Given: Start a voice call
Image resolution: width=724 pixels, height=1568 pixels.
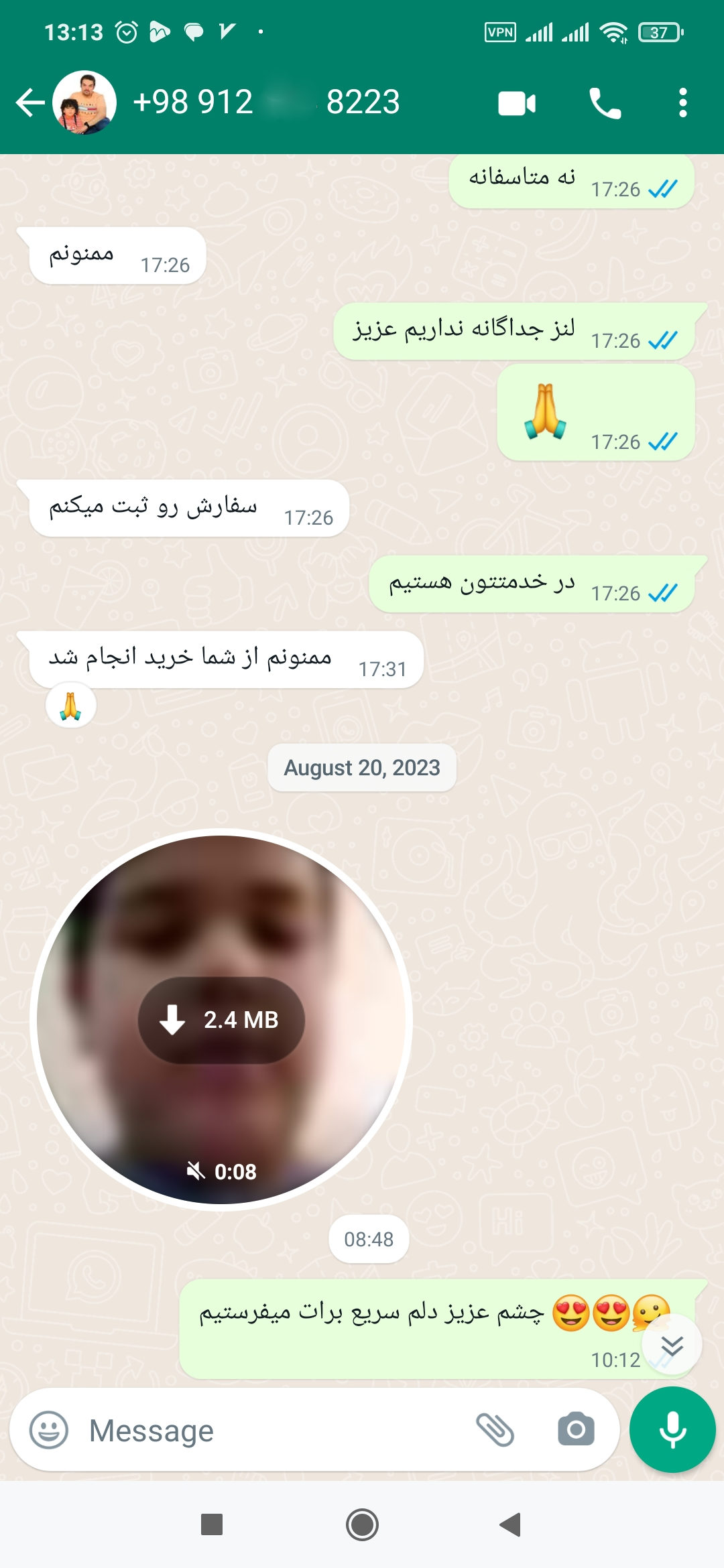Looking at the screenshot, I should pyautogui.click(x=605, y=104).
